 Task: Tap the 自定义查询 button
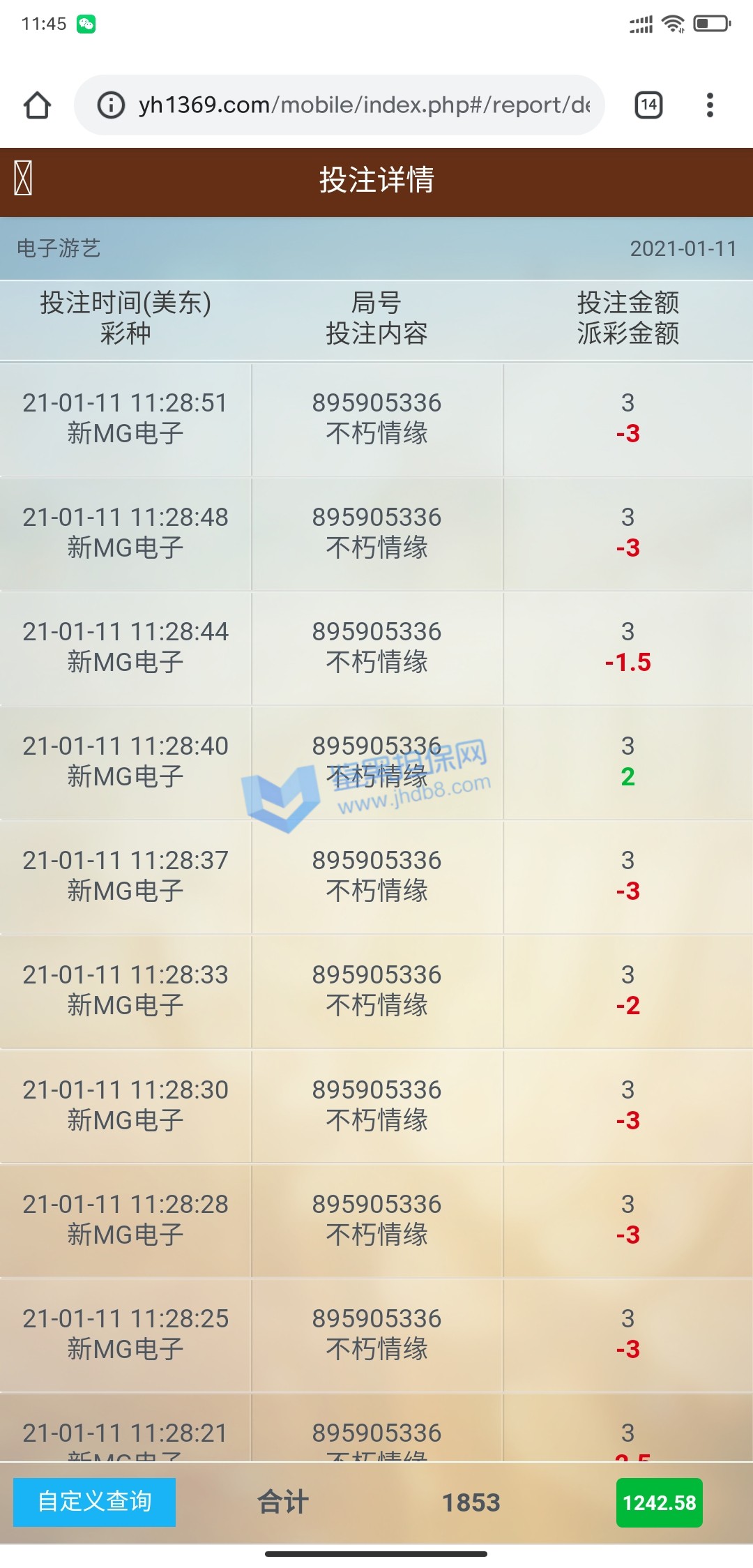[x=95, y=1502]
